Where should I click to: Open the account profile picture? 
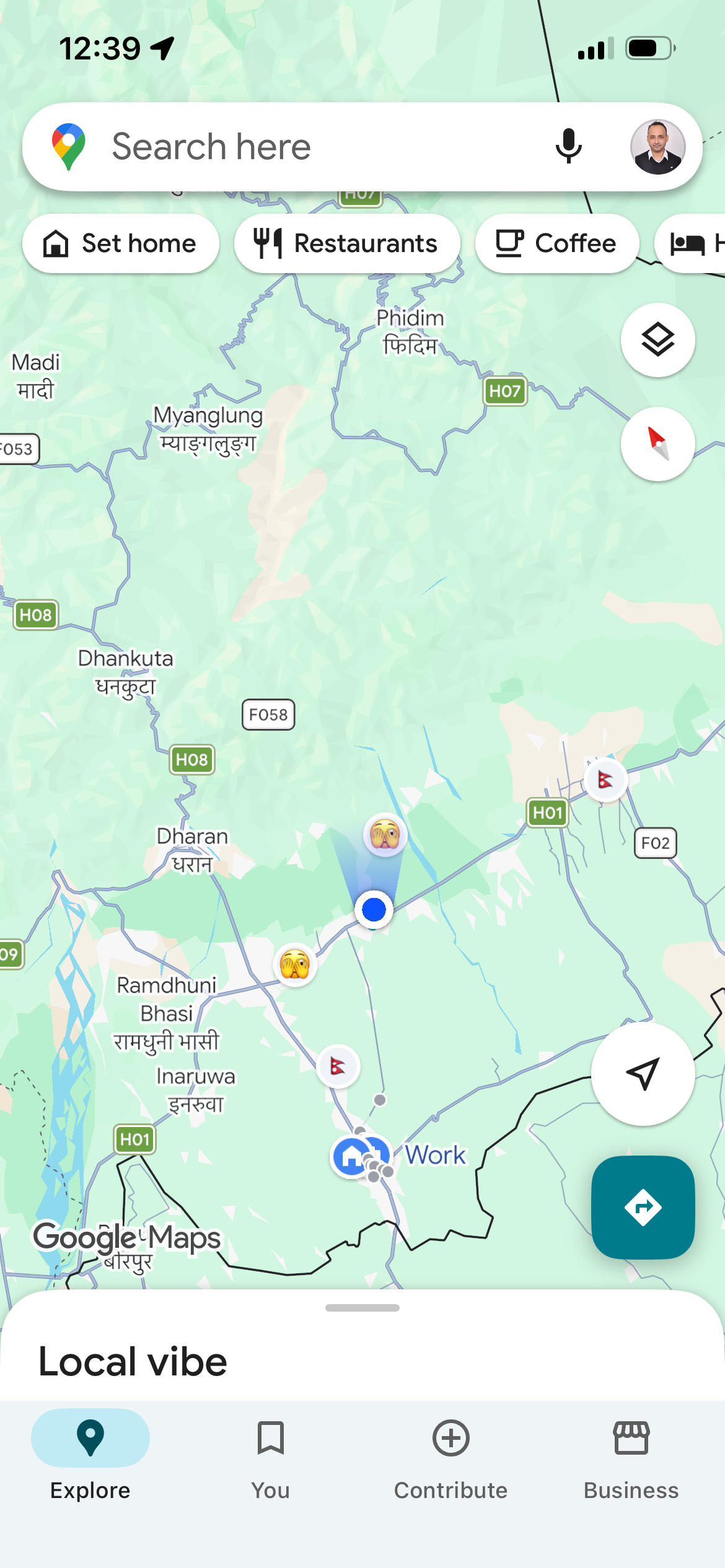tap(657, 147)
